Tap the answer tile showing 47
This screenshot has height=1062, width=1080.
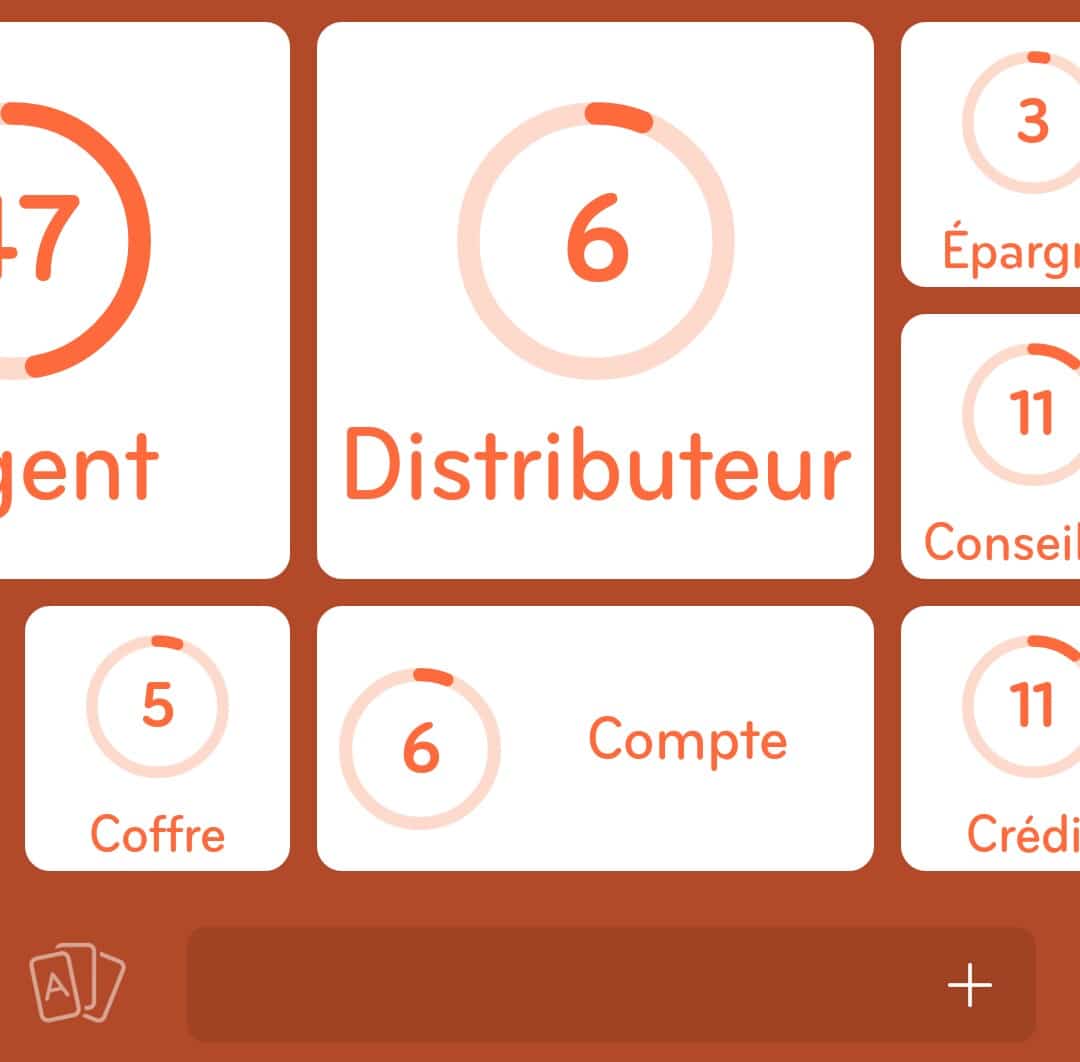click(140, 300)
